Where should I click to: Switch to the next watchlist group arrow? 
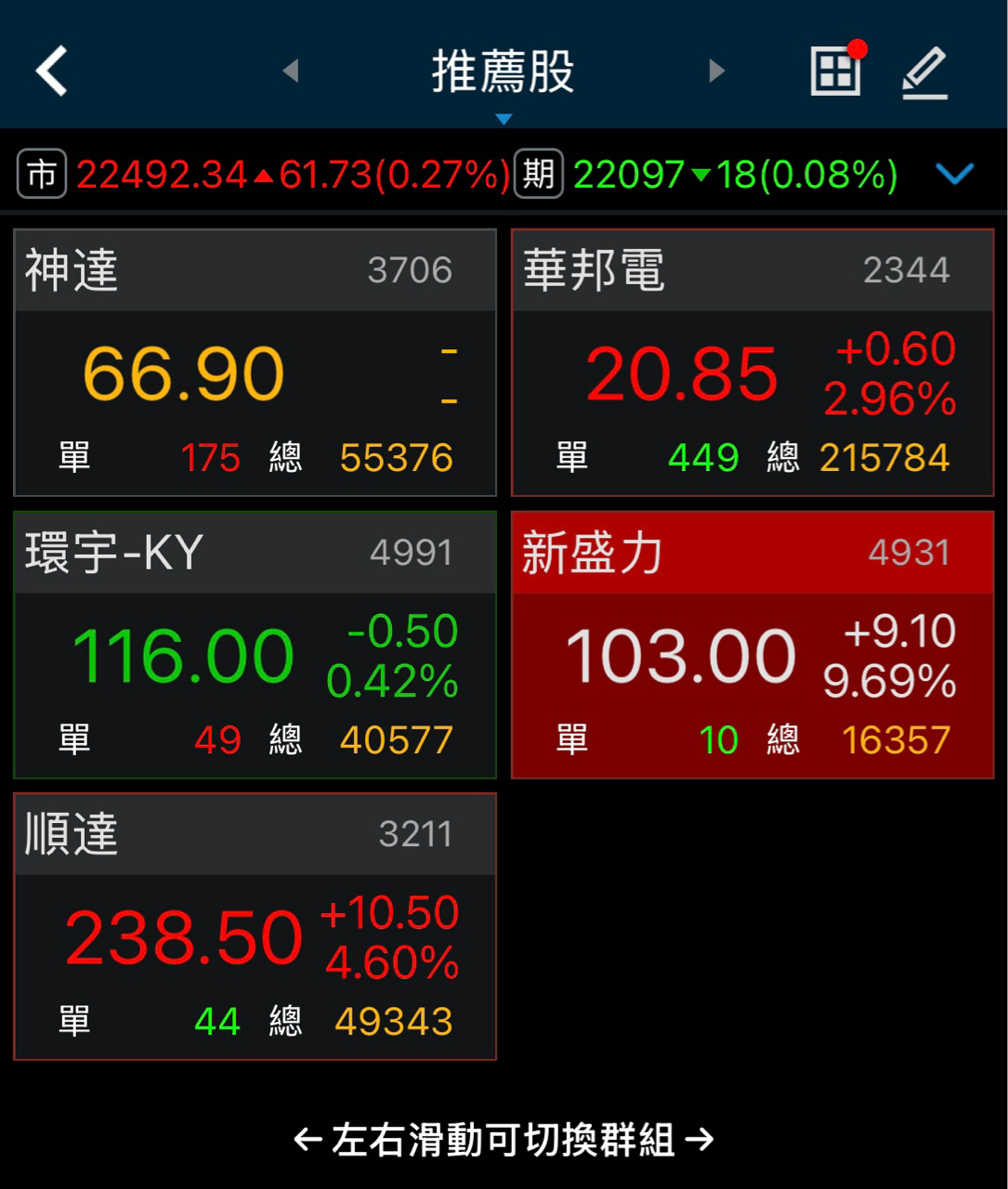click(x=715, y=71)
